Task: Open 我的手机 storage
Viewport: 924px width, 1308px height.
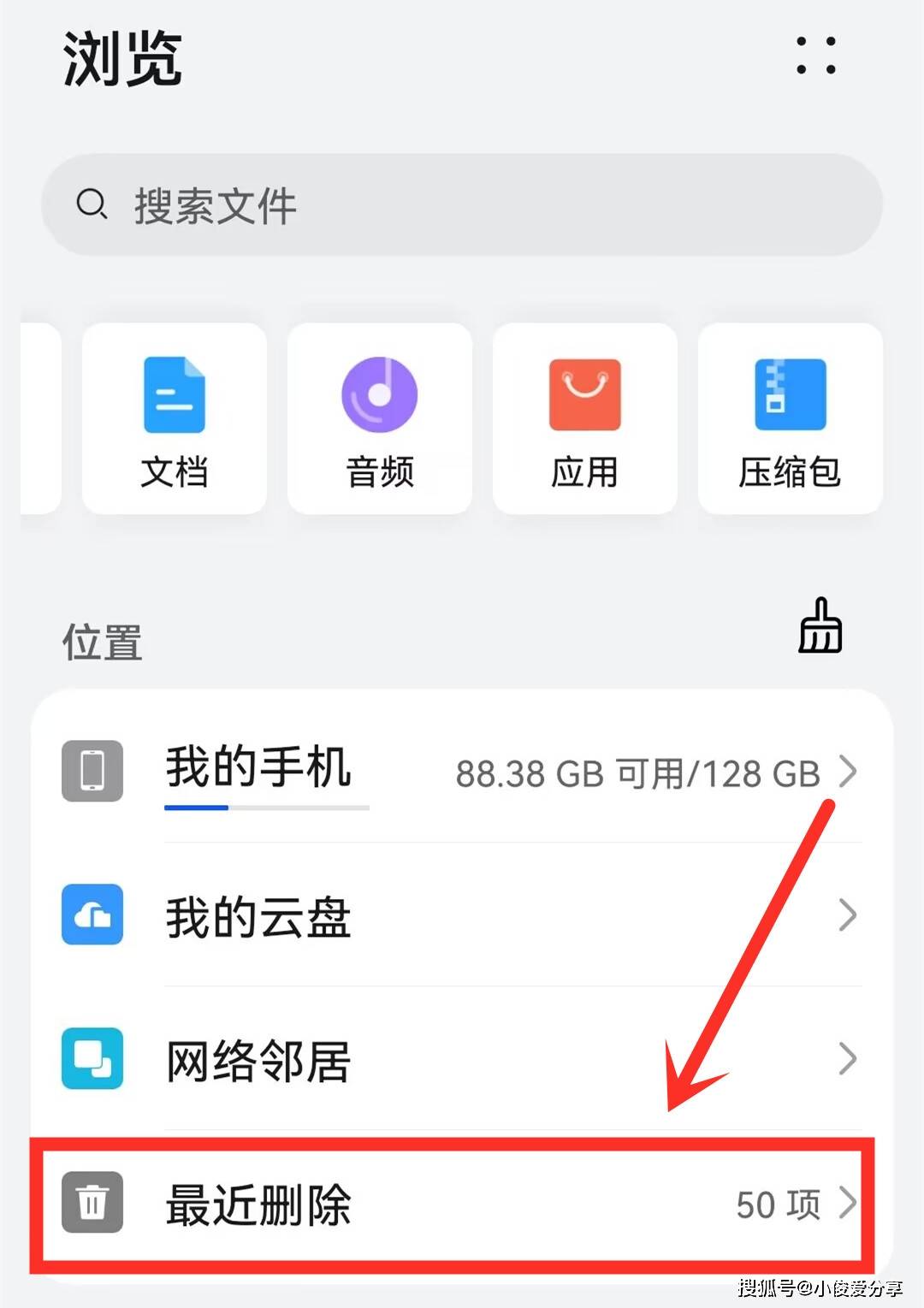Action: coord(462,771)
